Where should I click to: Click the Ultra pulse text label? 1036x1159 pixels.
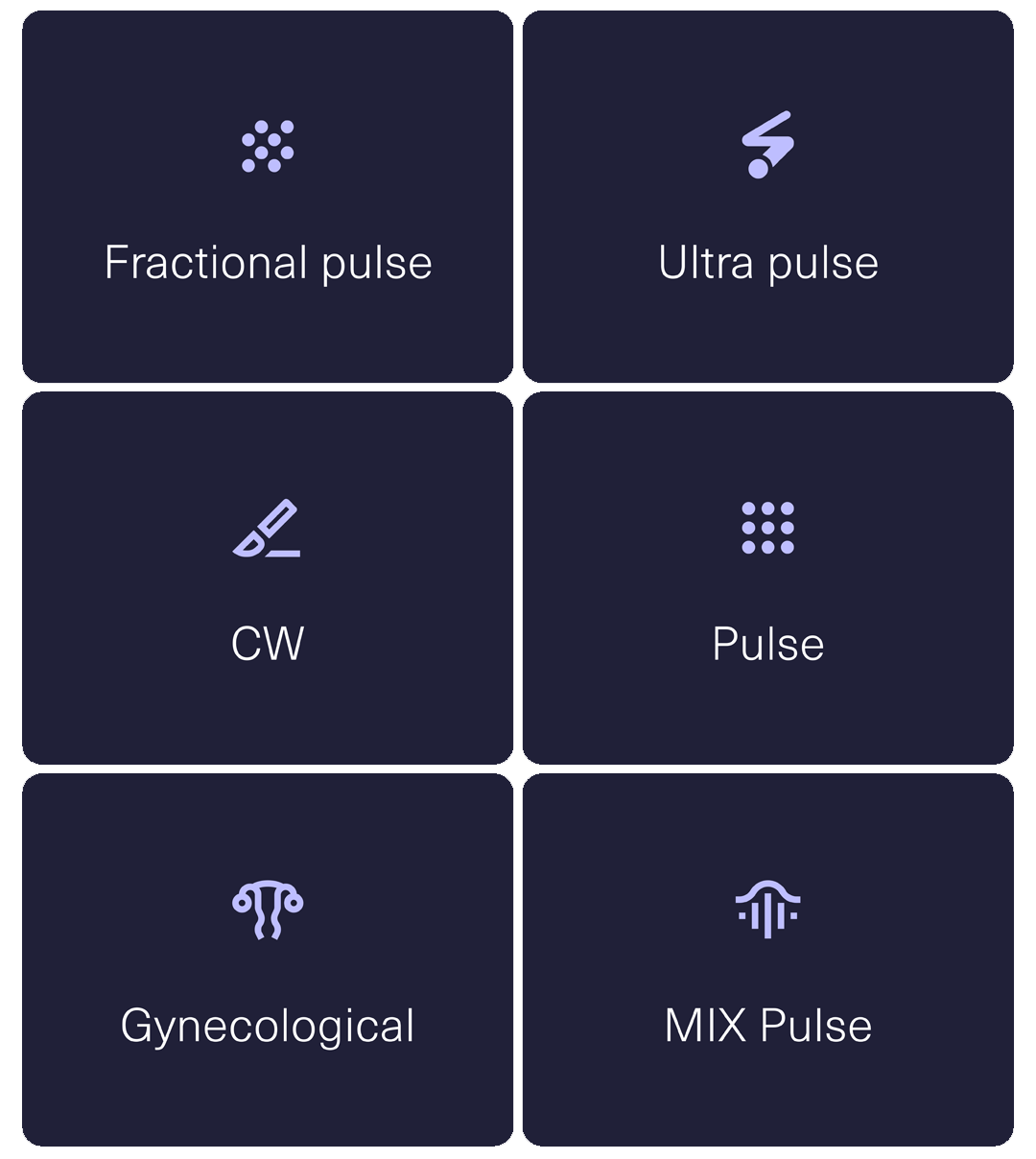coord(767,261)
